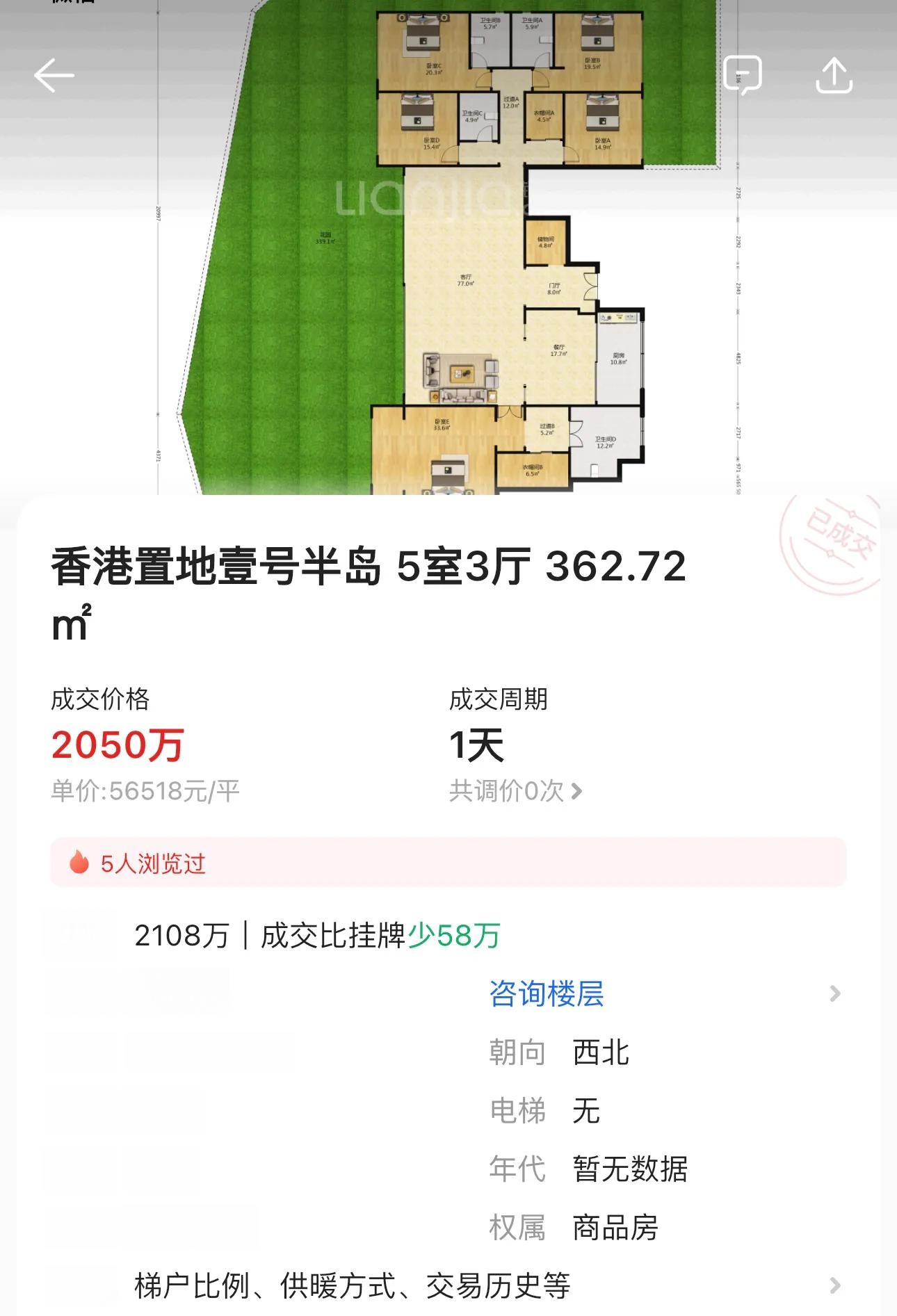Open the message chat icon
This screenshot has height=1316, width=897.
tap(742, 75)
